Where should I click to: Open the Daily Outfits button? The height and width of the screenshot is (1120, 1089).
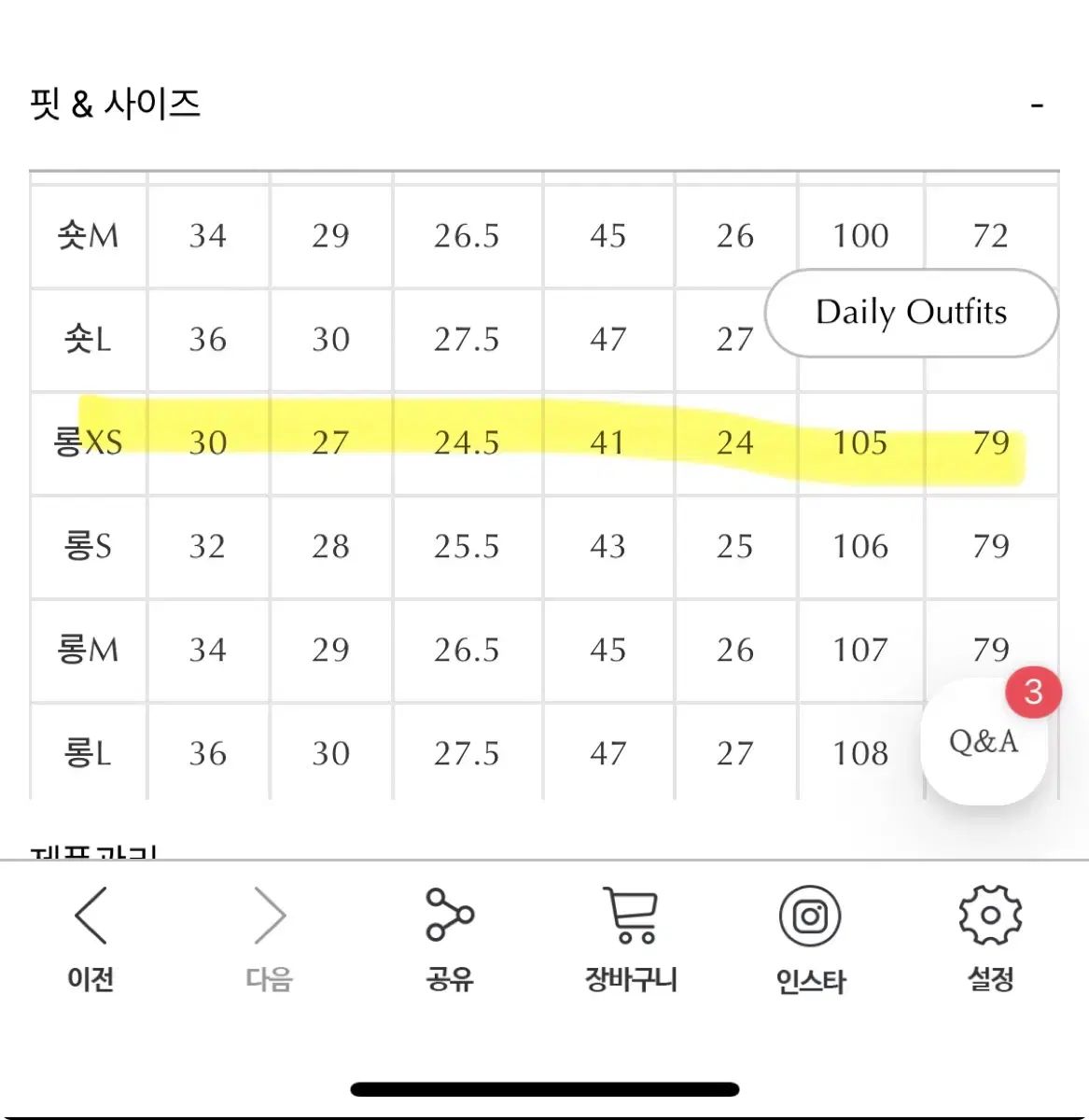[x=911, y=313]
